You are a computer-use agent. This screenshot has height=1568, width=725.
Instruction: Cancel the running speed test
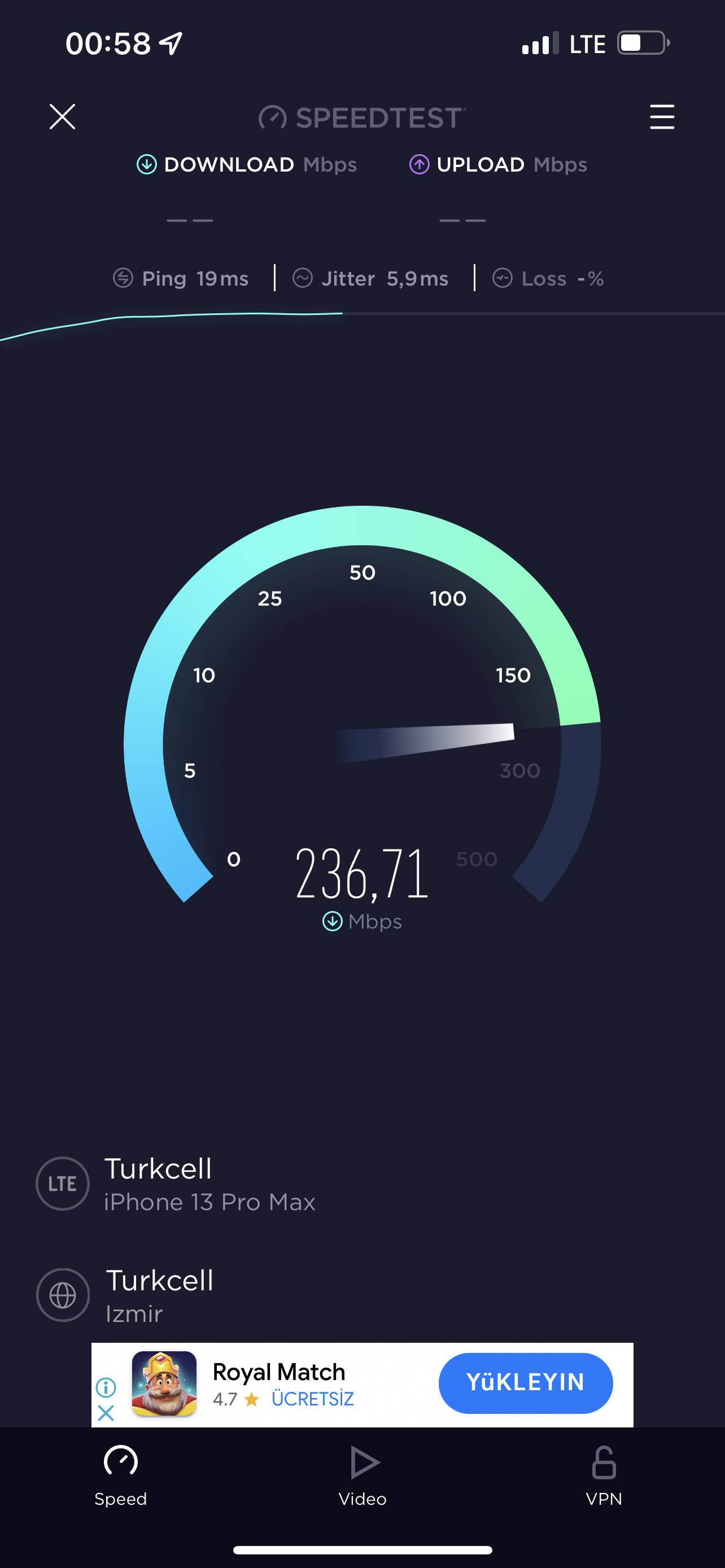(62, 116)
